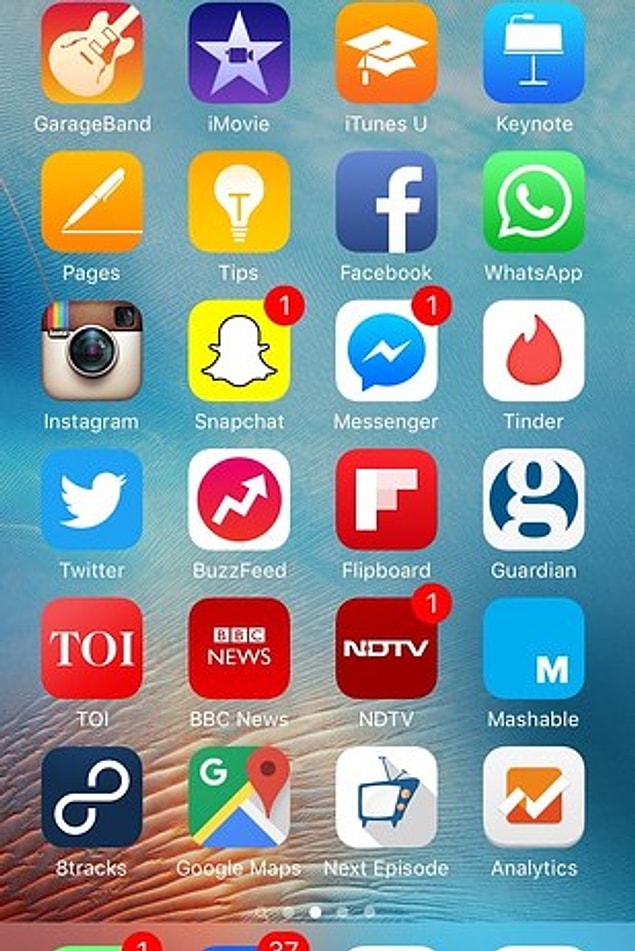
Task: Tap the NDTV app icon
Action: coord(386,648)
